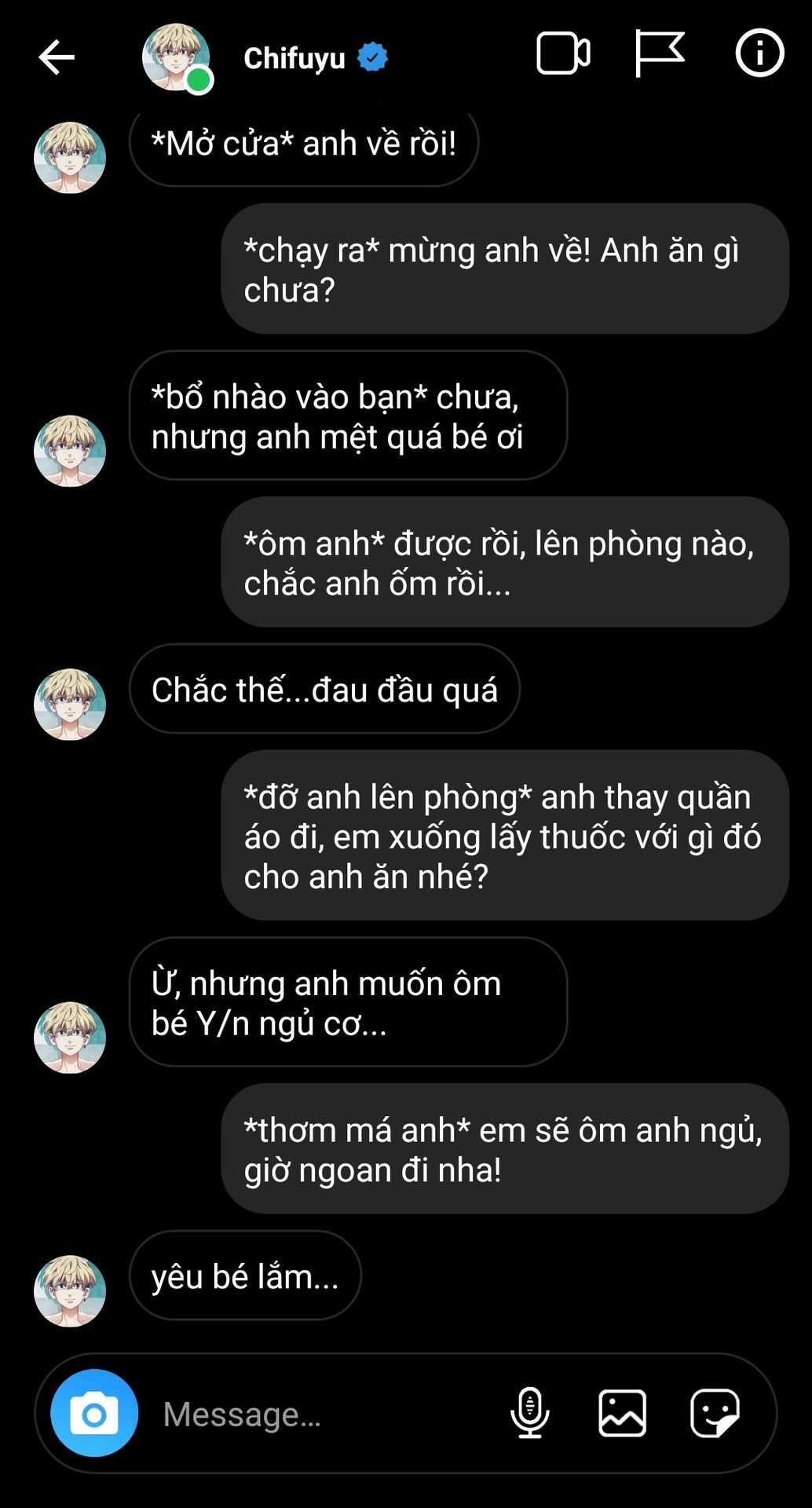The height and width of the screenshot is (1508, 812).
Task: Tap the flag icon in header
Action: click(x=659, y=53)
